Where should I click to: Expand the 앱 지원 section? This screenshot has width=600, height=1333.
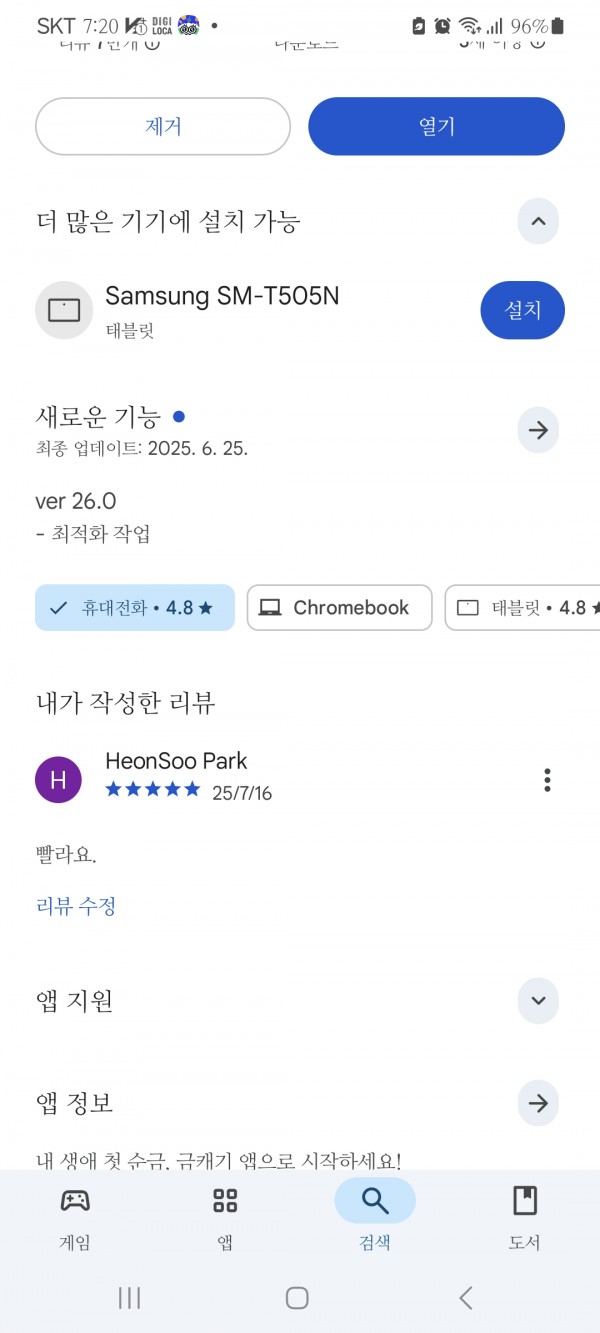[x=538, y=1001]
